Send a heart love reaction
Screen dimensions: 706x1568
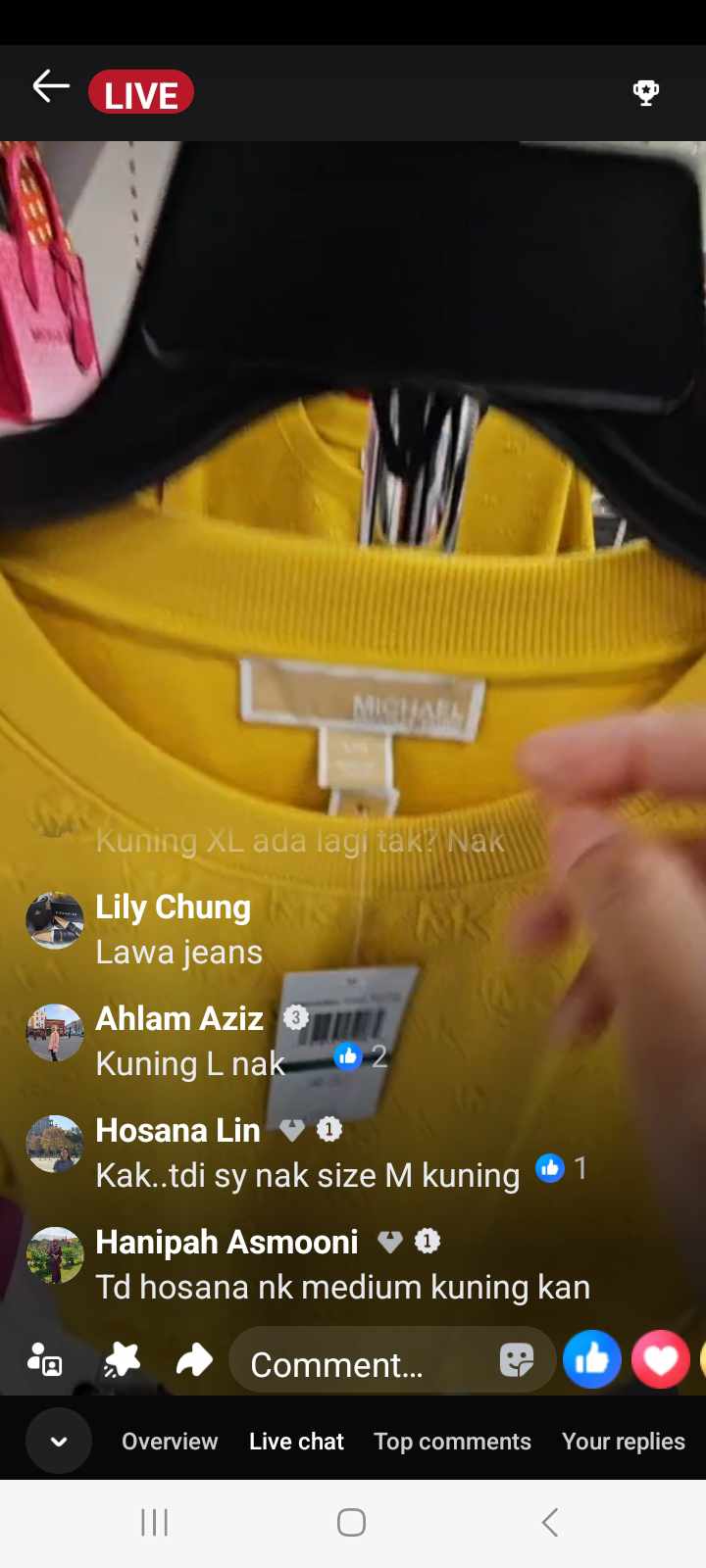pyautogui.click(x=660, y=1360)
